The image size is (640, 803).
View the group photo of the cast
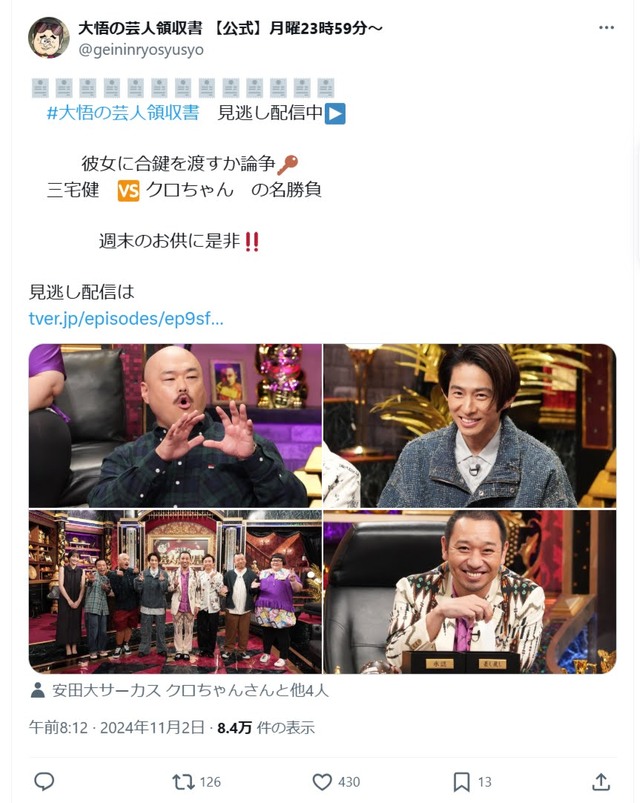coord(175,592)
